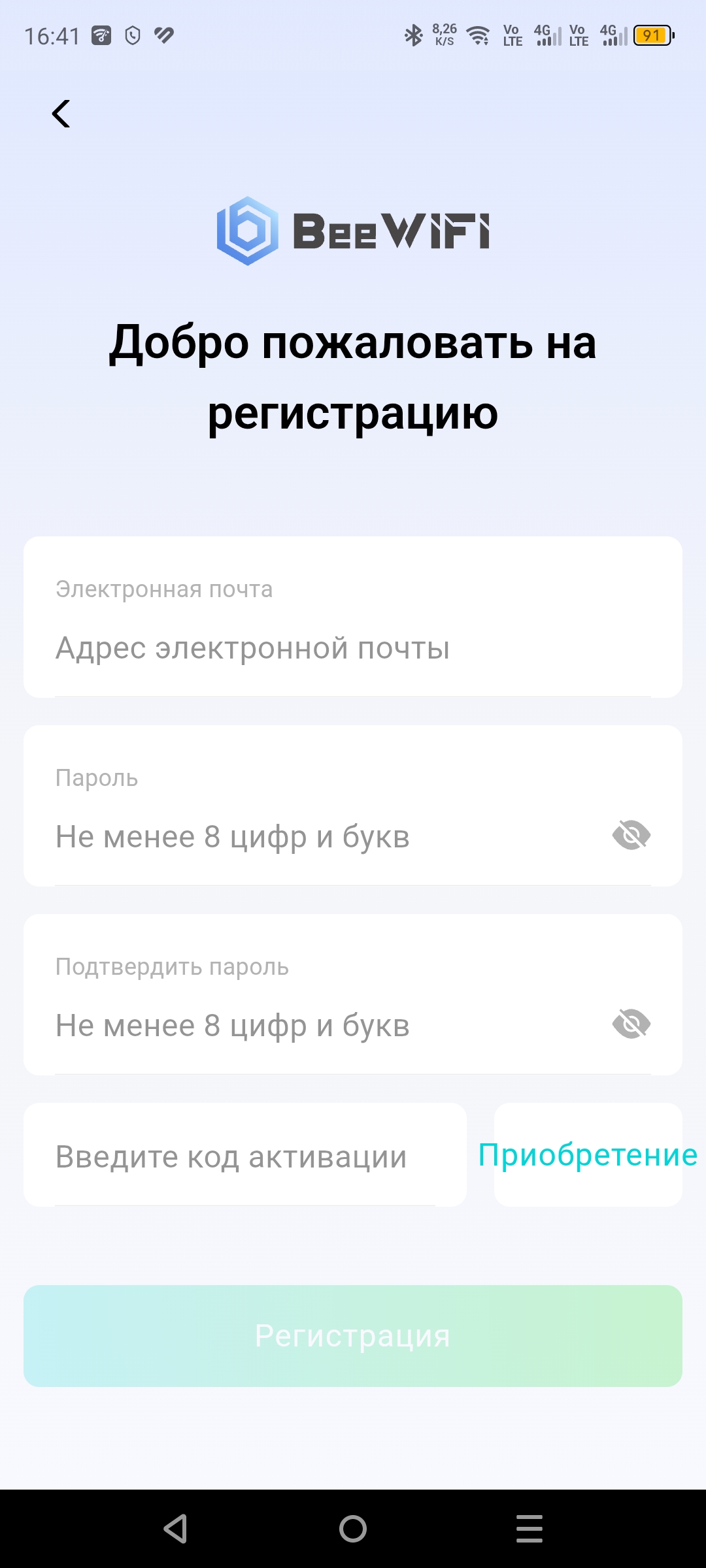Open the recent apps menu
This screenshot has width=706, height=1568.
tap(529, 1529)
